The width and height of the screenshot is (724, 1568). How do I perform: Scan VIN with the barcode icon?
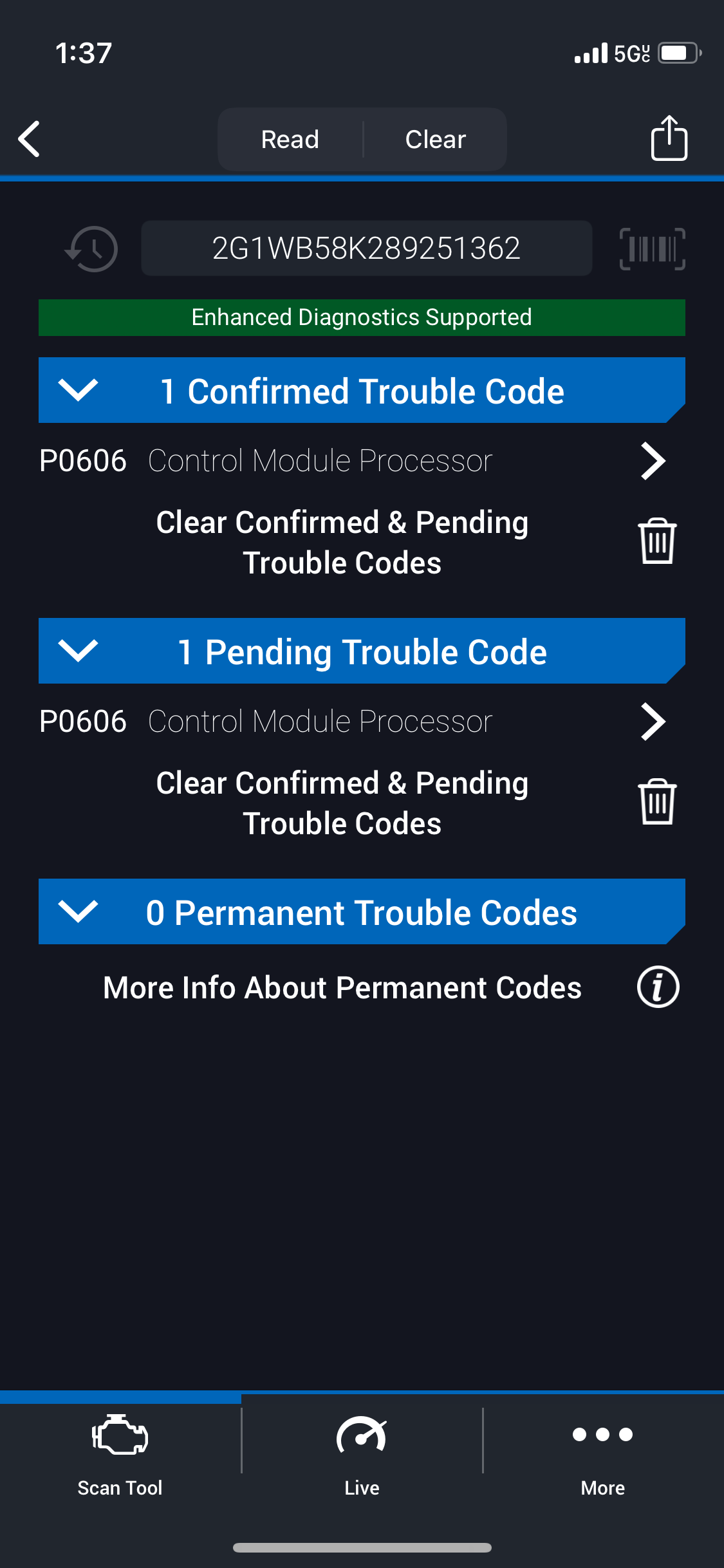pos(652,248)
